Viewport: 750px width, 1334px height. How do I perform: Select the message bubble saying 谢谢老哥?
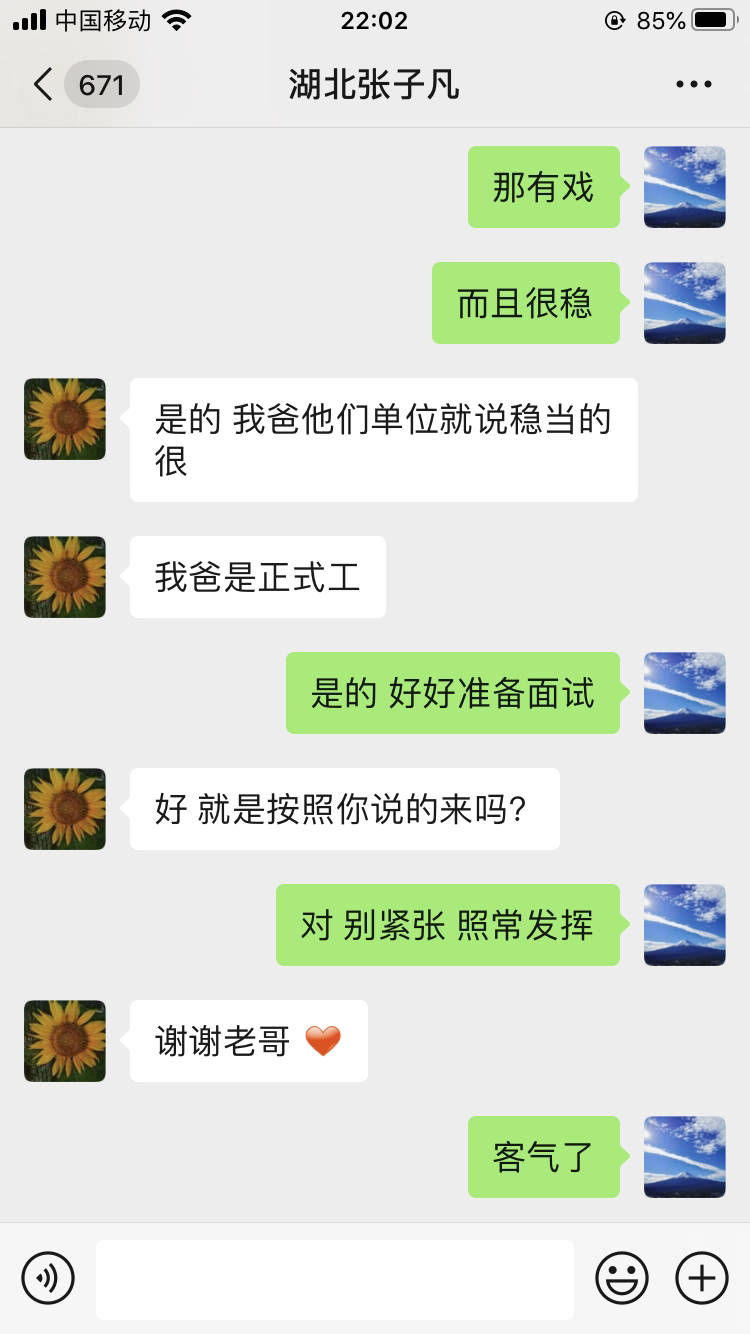pos(248,1040)
